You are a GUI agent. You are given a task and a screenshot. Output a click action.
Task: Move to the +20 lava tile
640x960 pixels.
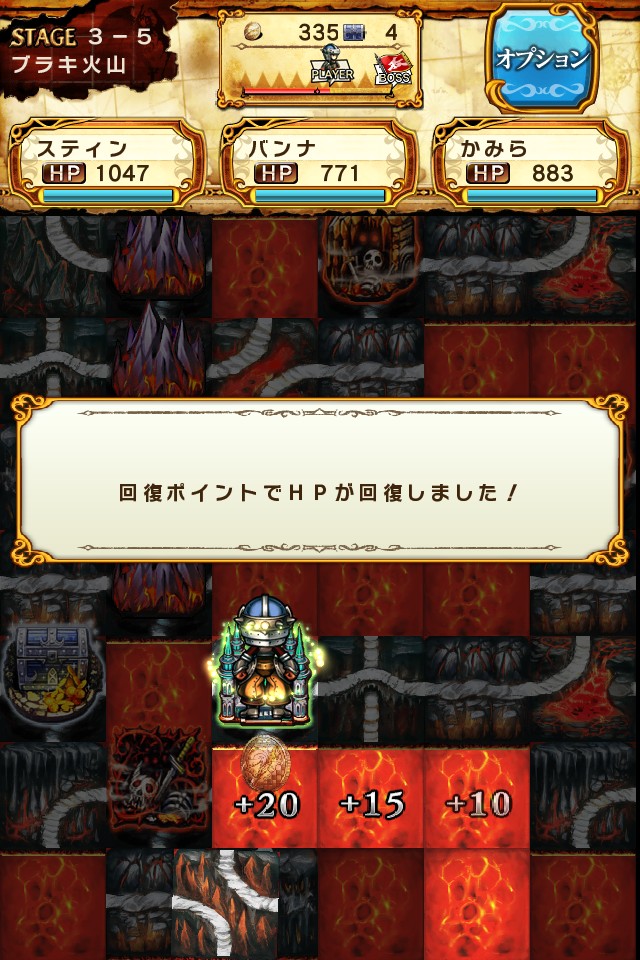pyautogui.click(x=265, y=797)
